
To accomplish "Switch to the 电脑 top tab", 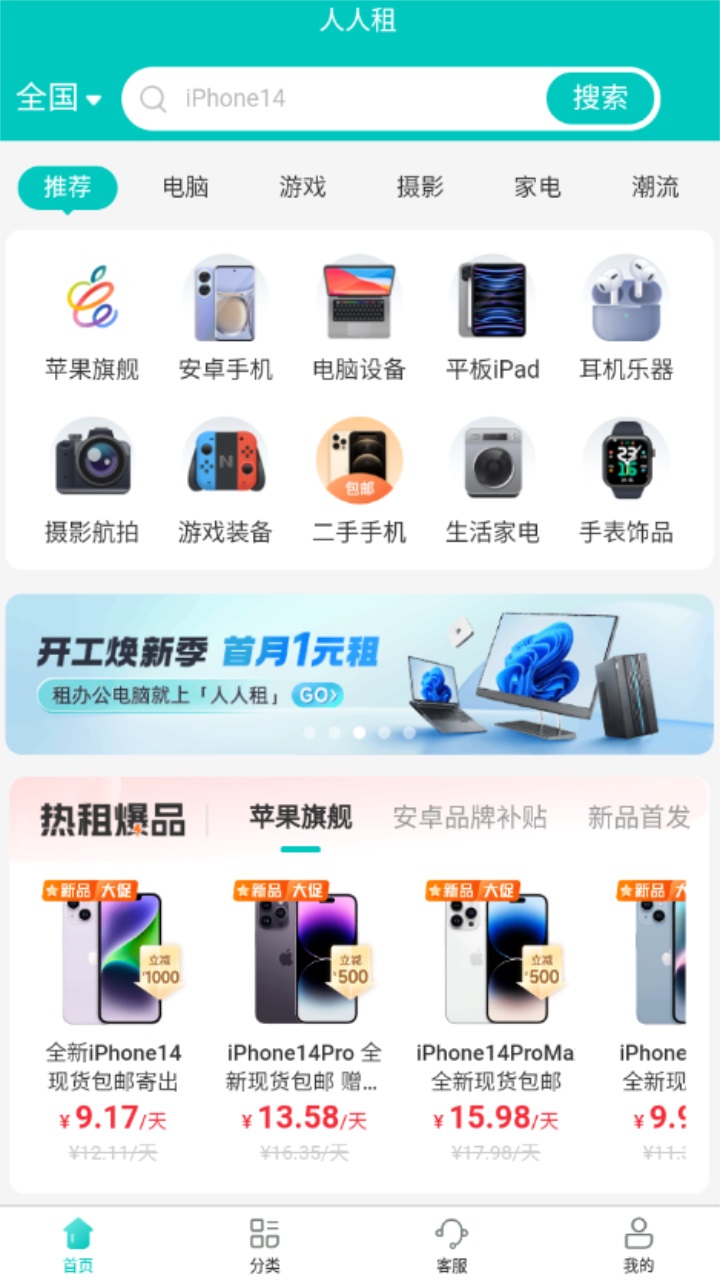I will [x=186, y=187].
